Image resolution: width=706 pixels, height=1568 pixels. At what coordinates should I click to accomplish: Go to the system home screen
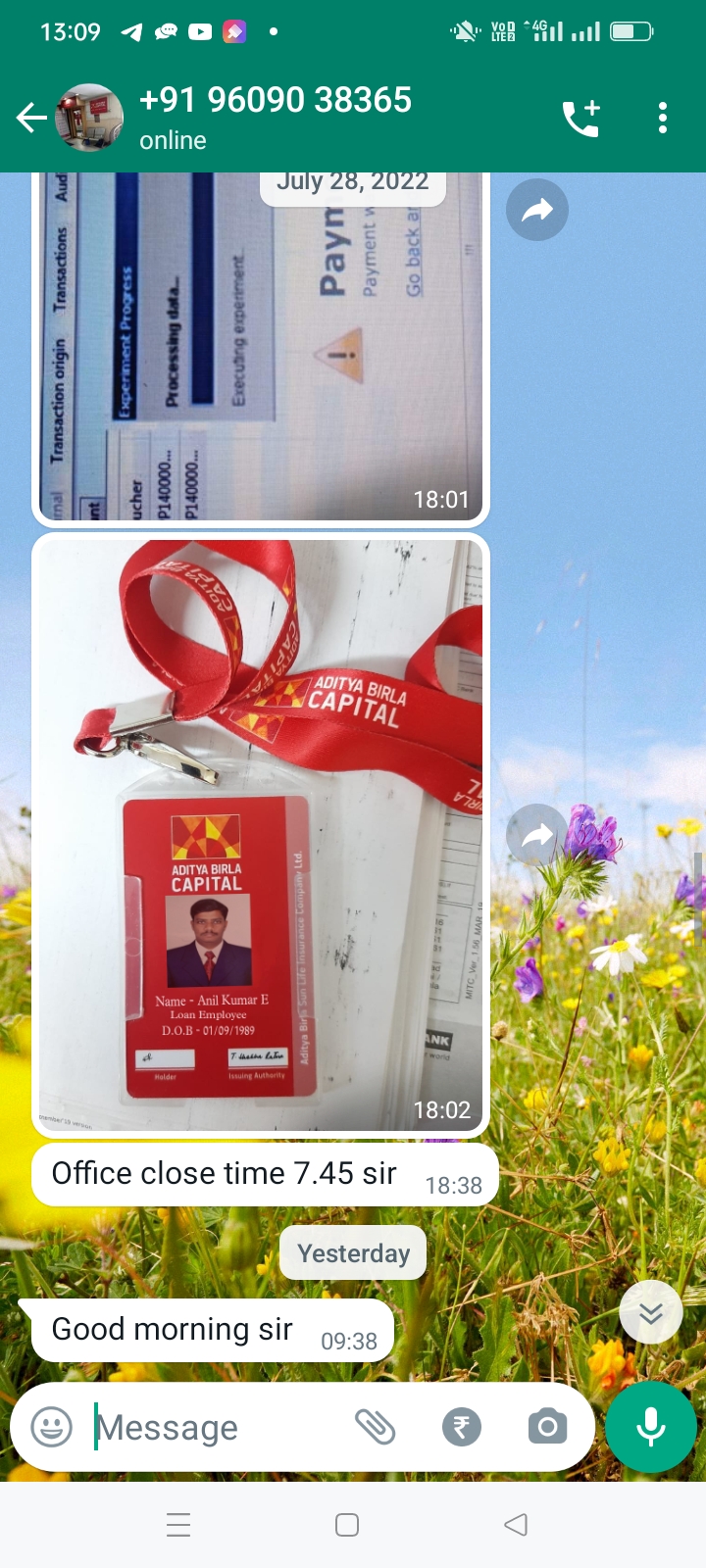346,1525
